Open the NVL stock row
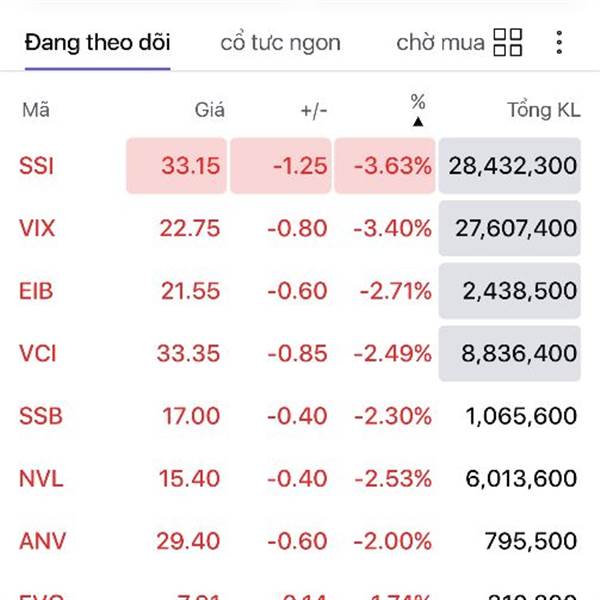 tap(41, 479)
